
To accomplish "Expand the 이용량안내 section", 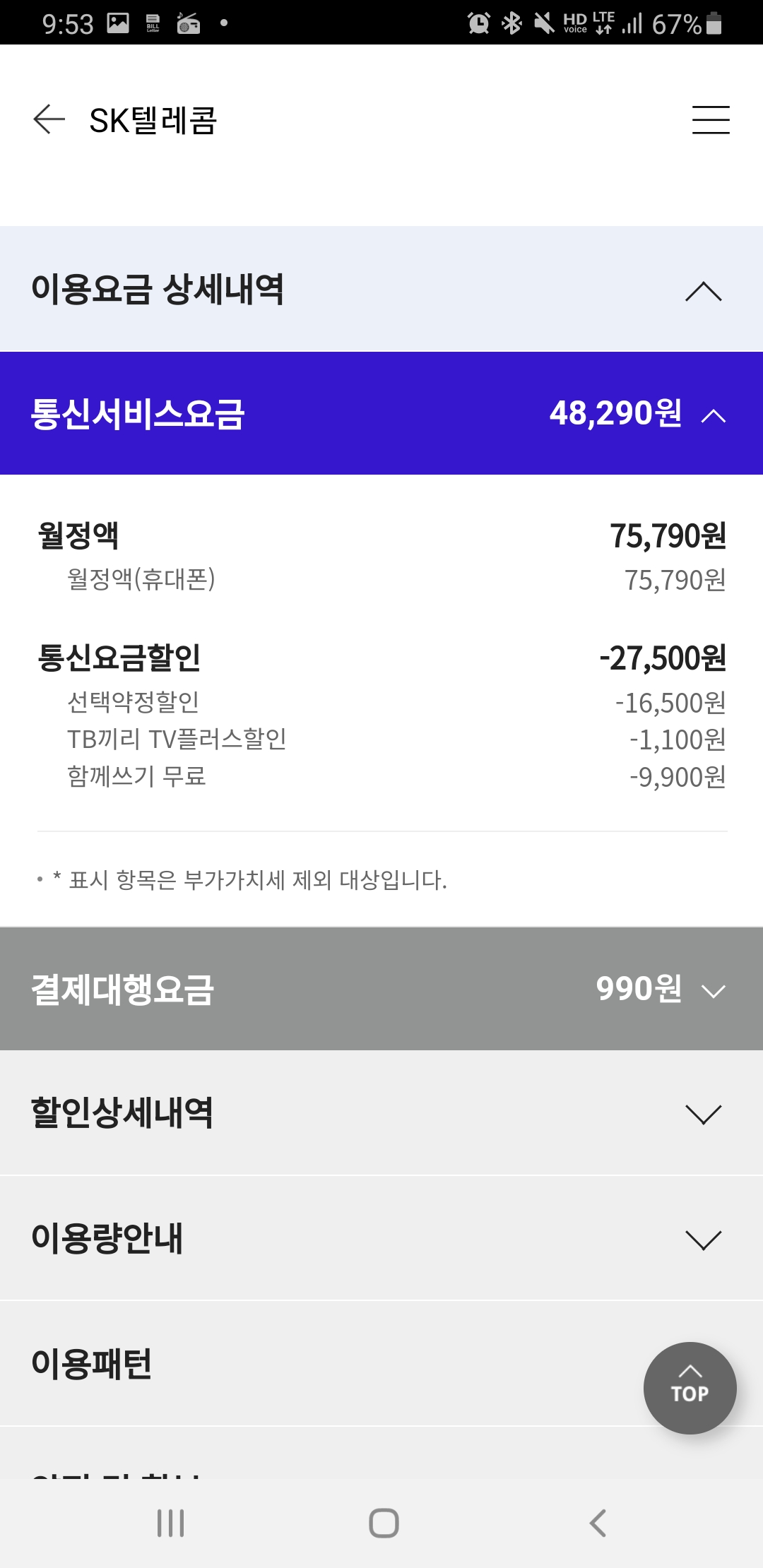I will pos(381,1238).
